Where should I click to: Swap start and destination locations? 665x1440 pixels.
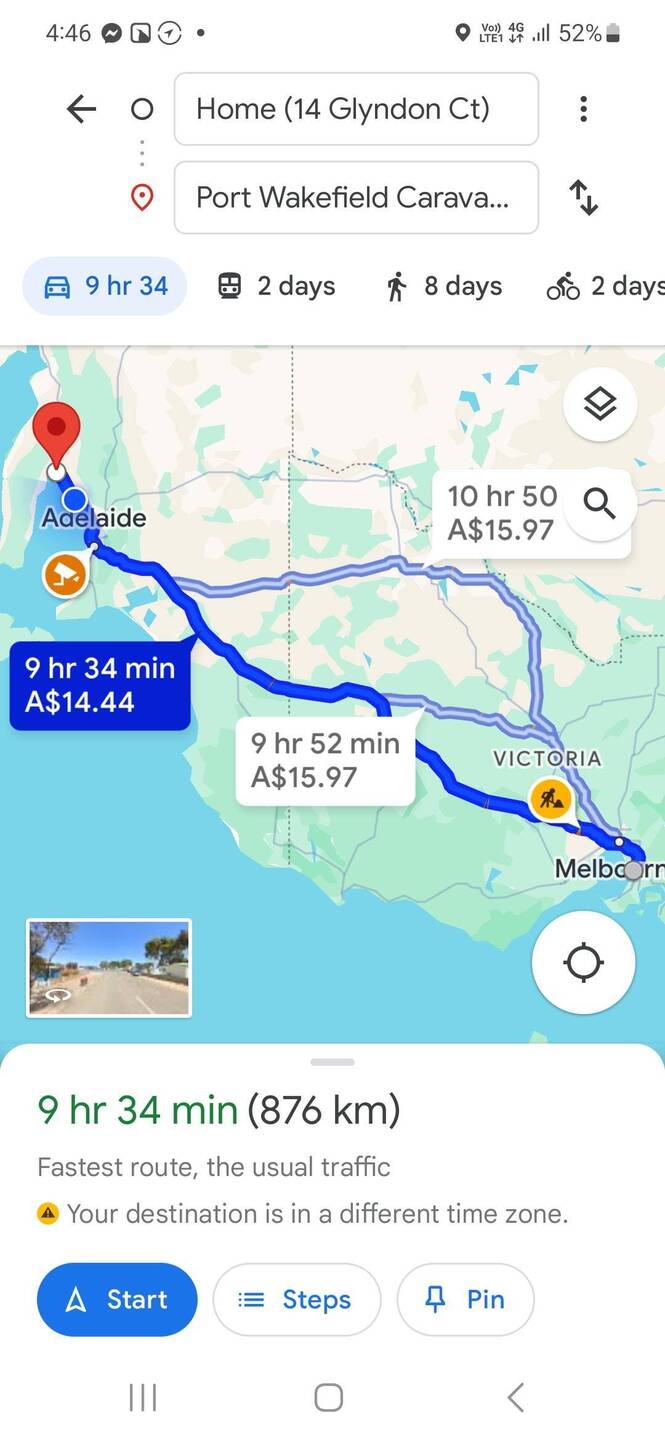click(583, 197)
